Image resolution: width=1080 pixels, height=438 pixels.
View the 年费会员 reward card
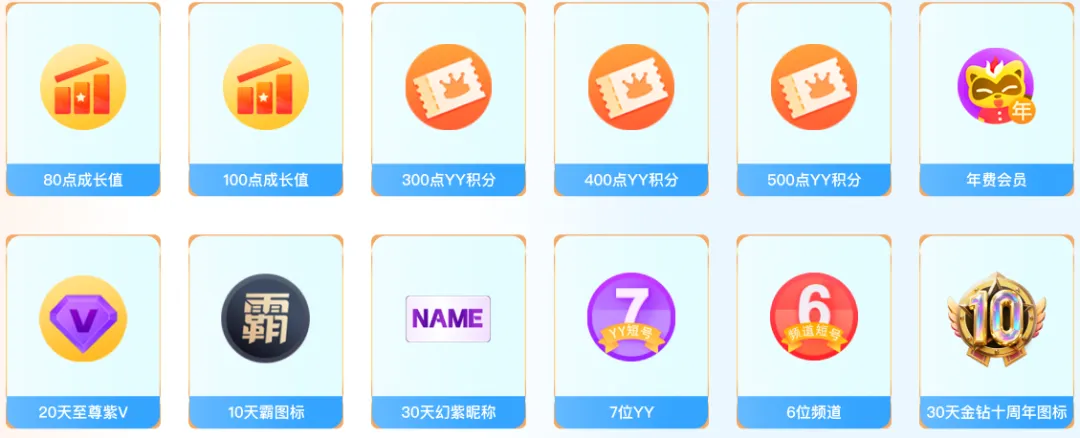(996, 98)
